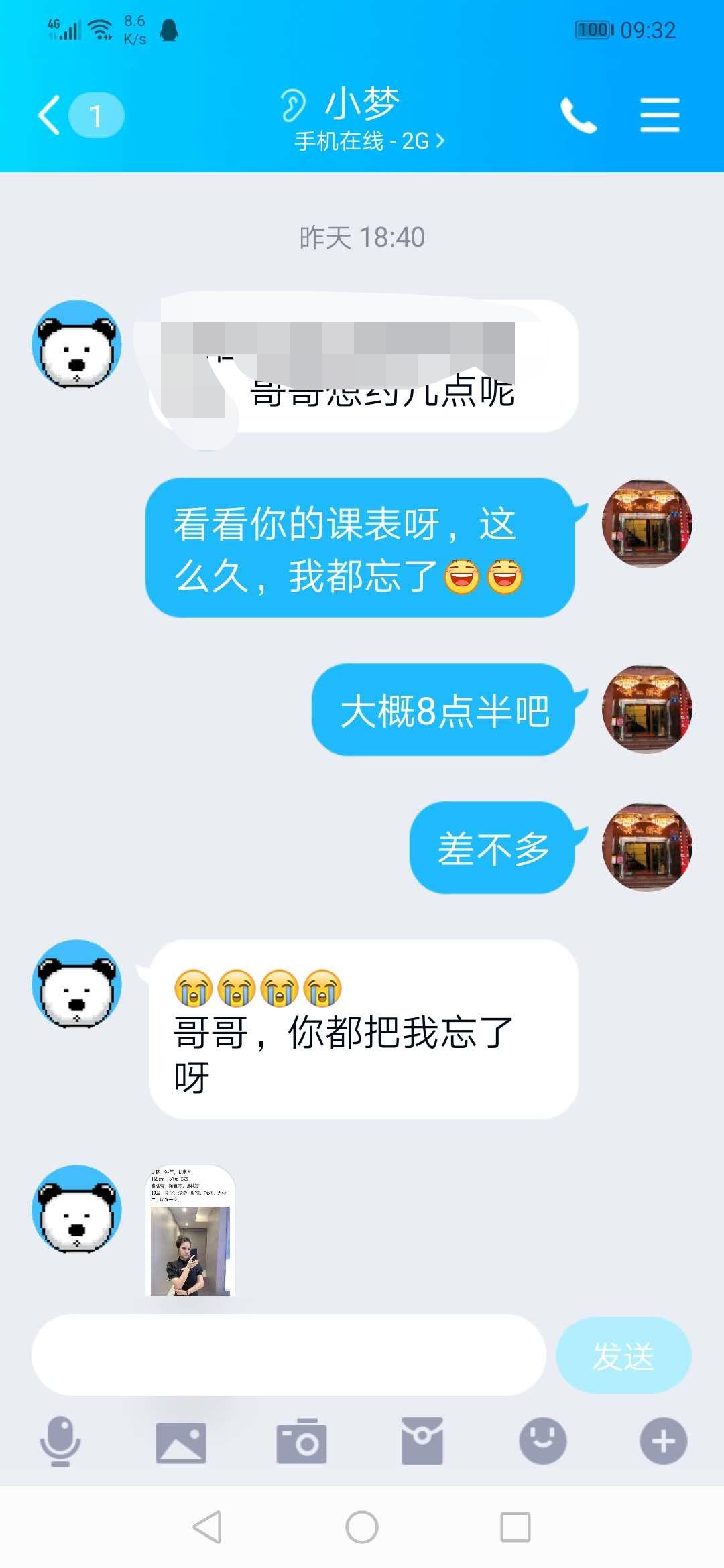Open the photo gallery picker
The width and height of the screenshot is (724, 1568).
(181, 1441)
